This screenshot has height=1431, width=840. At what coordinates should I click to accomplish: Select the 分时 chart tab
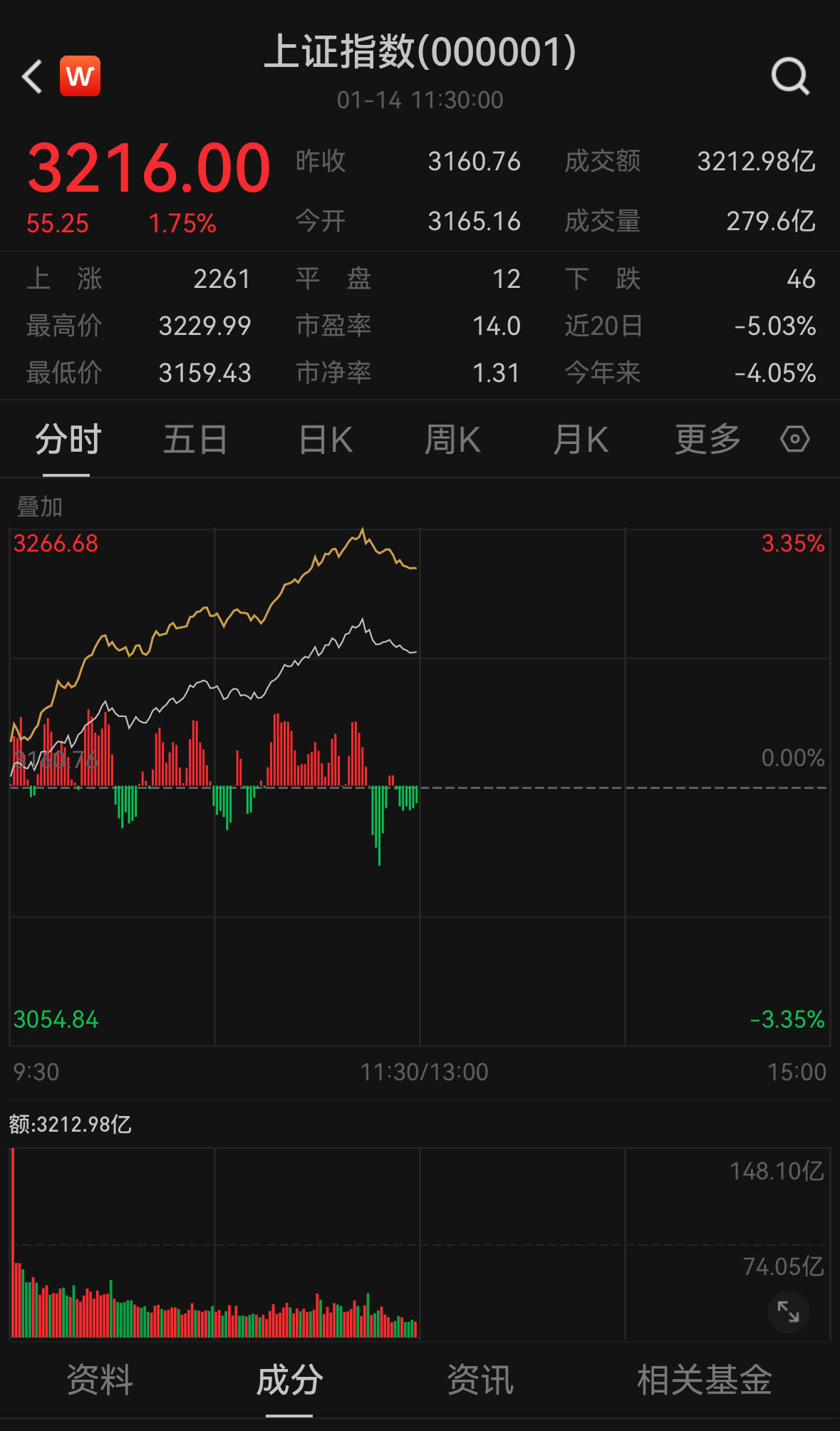pyautogui.click(x=68, y=439)
